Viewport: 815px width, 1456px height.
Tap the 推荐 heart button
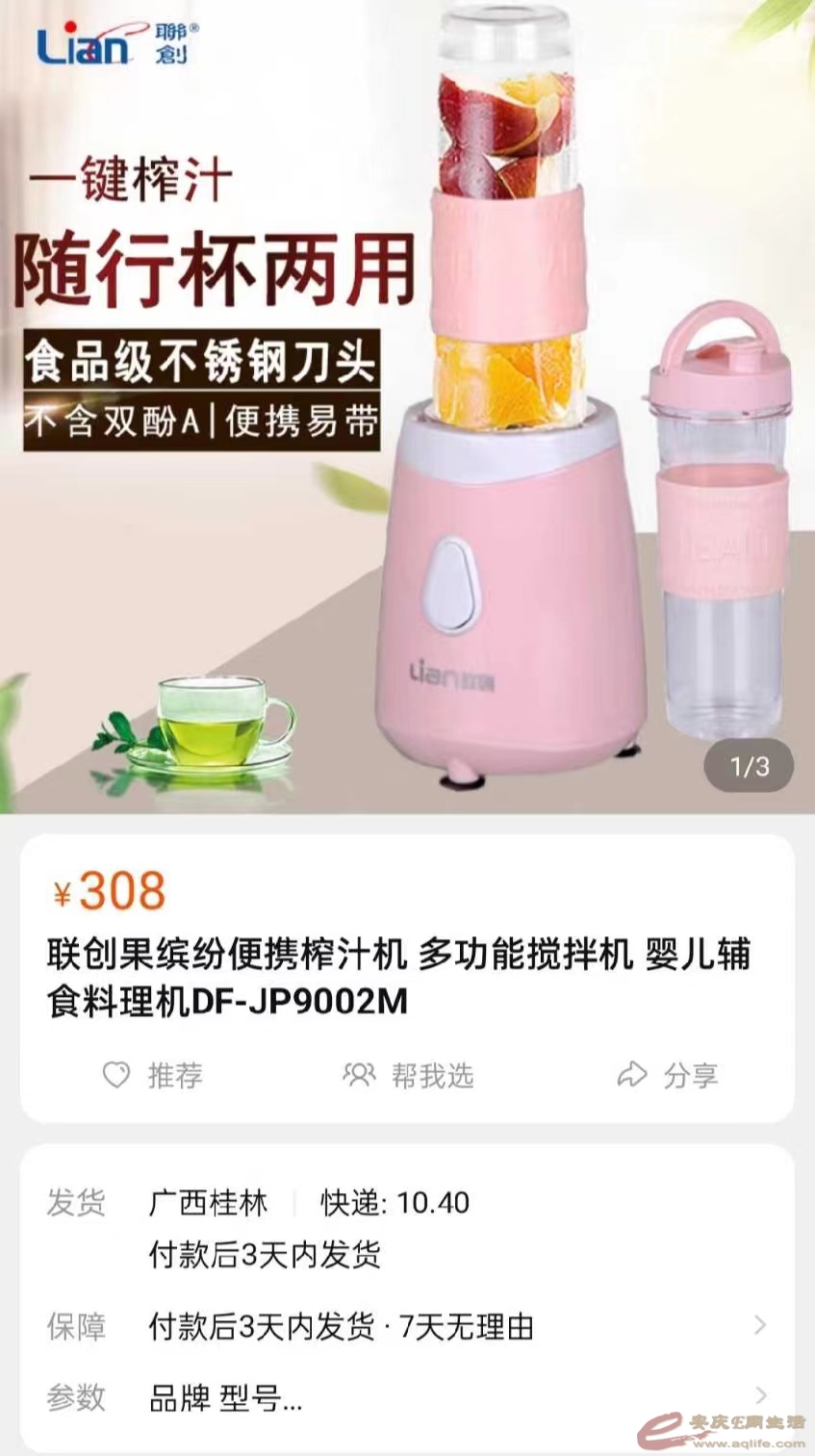152,1075
